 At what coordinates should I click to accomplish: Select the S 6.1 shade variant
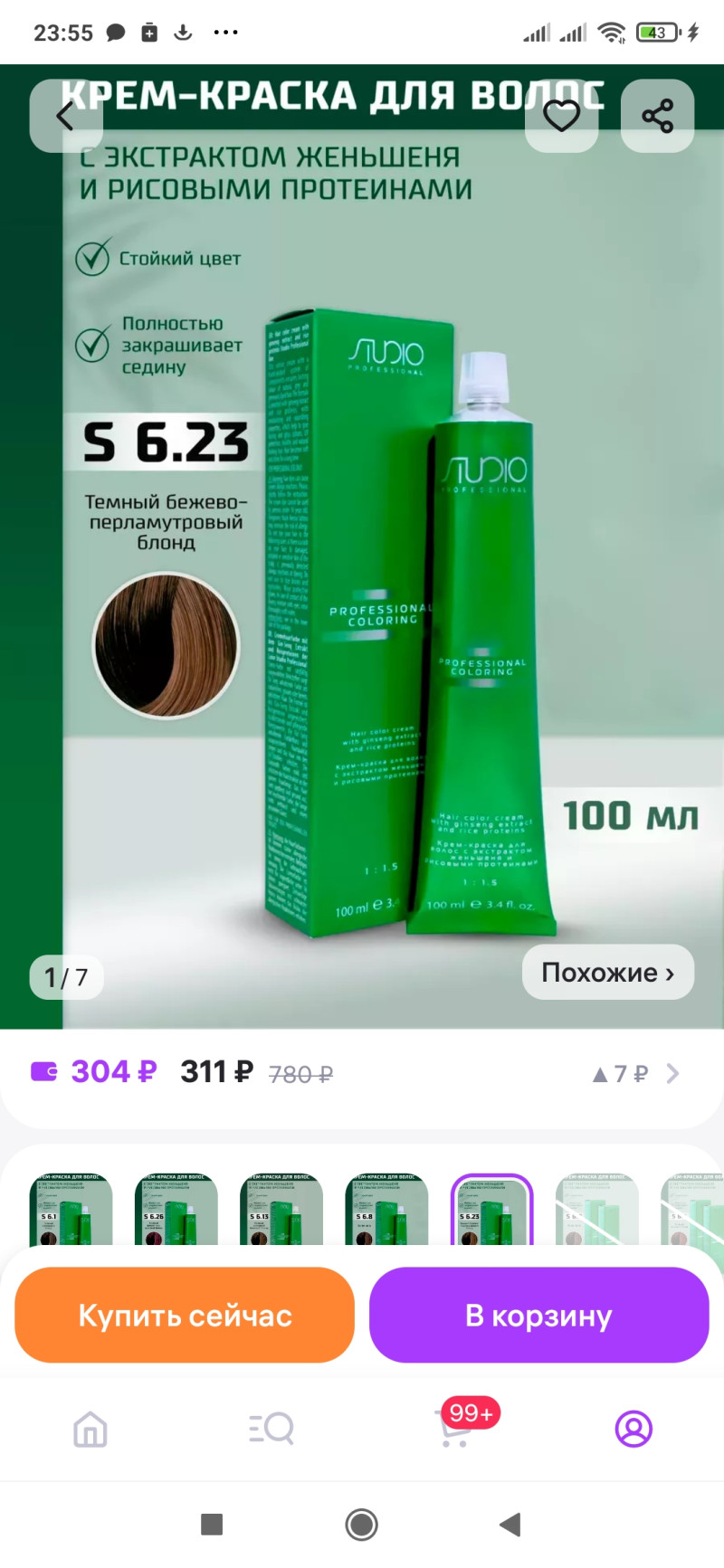[71, 1211]
